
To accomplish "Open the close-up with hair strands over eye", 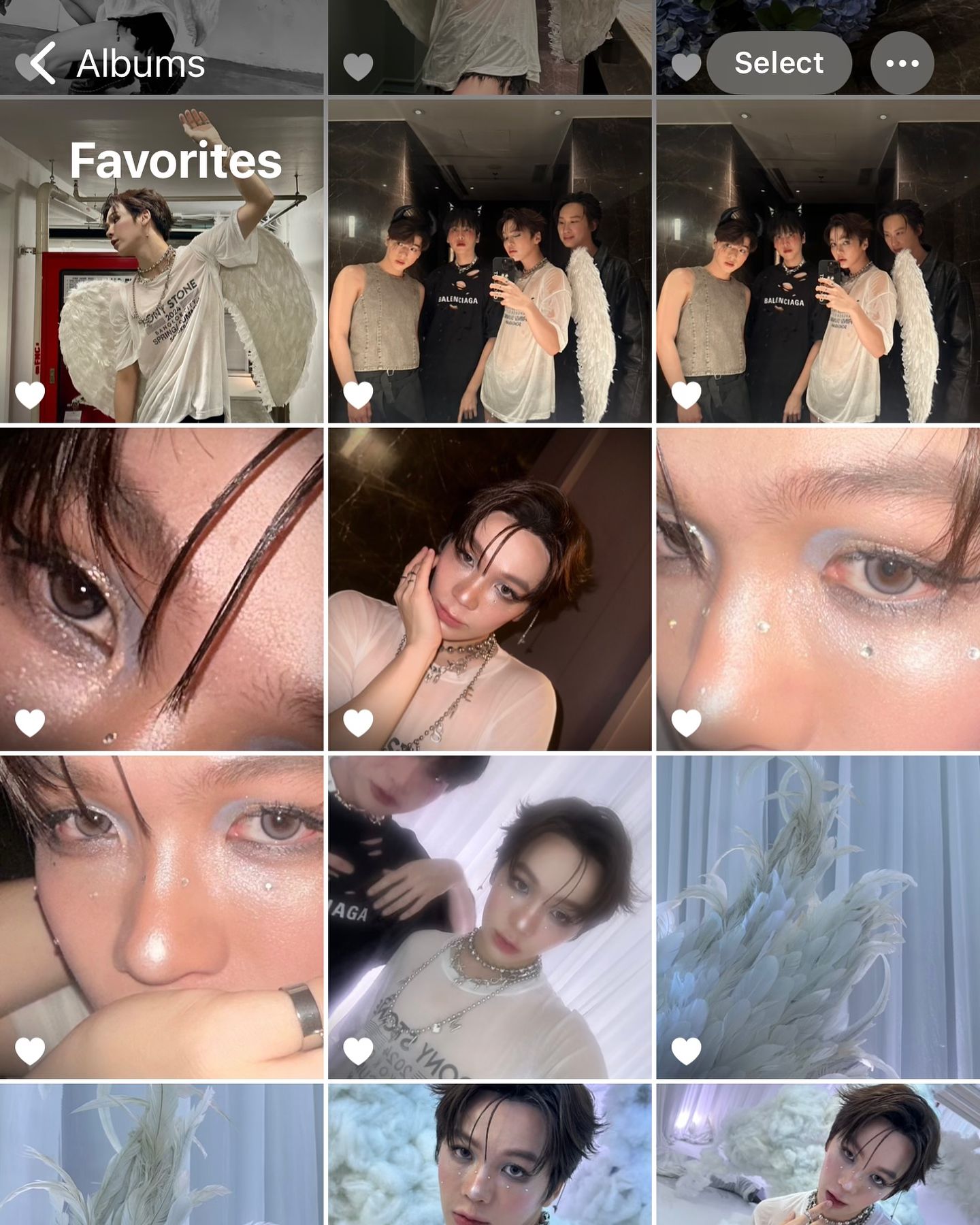I will coord(161,589).
